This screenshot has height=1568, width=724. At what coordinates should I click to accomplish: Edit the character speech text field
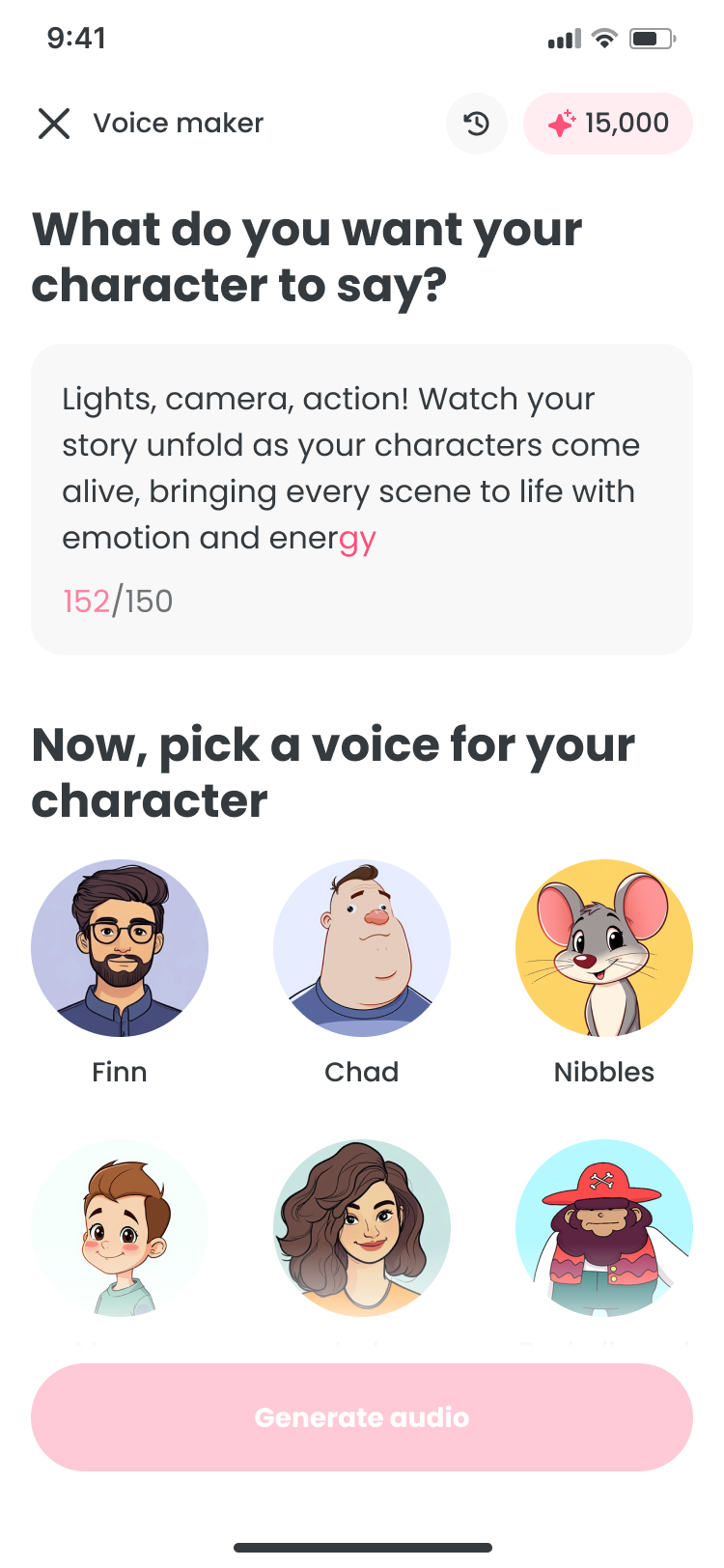361,469
